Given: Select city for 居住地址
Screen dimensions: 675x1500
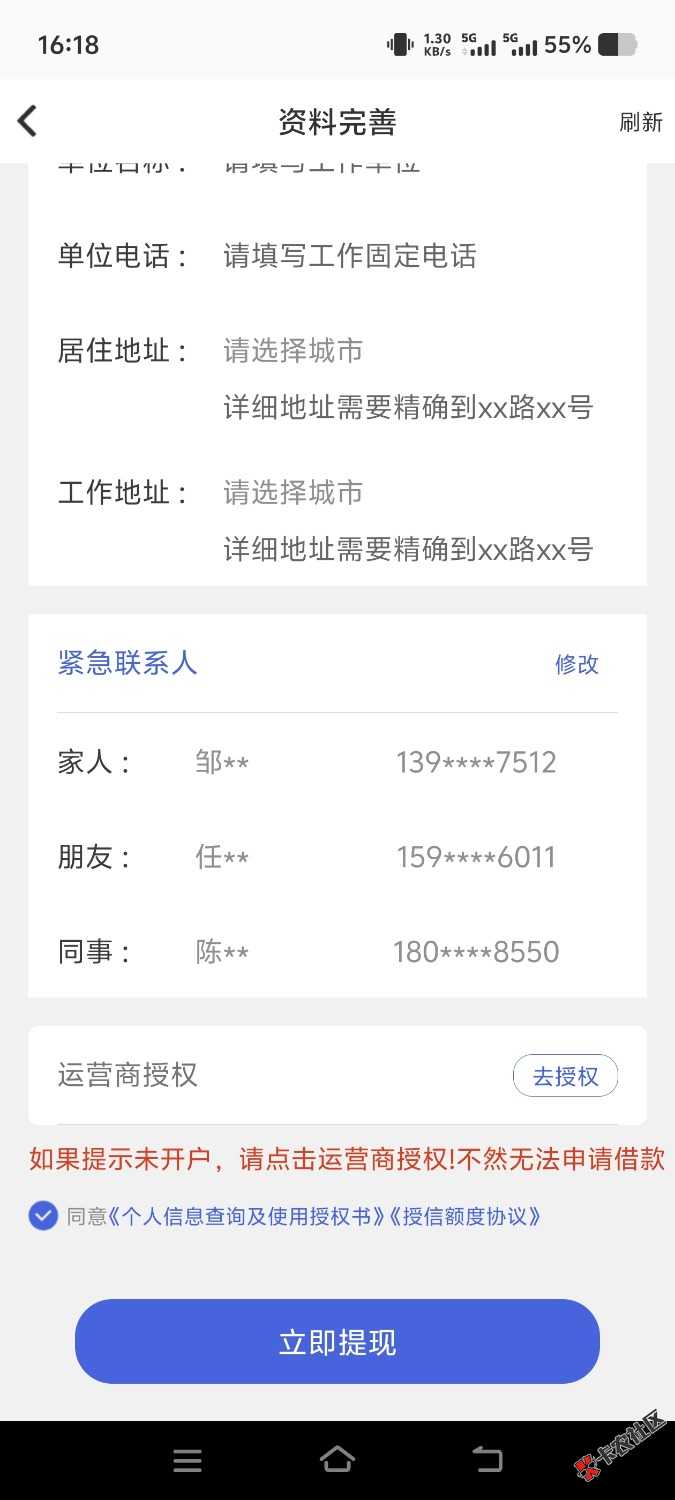Looking at the screenshot, I should pos(293,351).
